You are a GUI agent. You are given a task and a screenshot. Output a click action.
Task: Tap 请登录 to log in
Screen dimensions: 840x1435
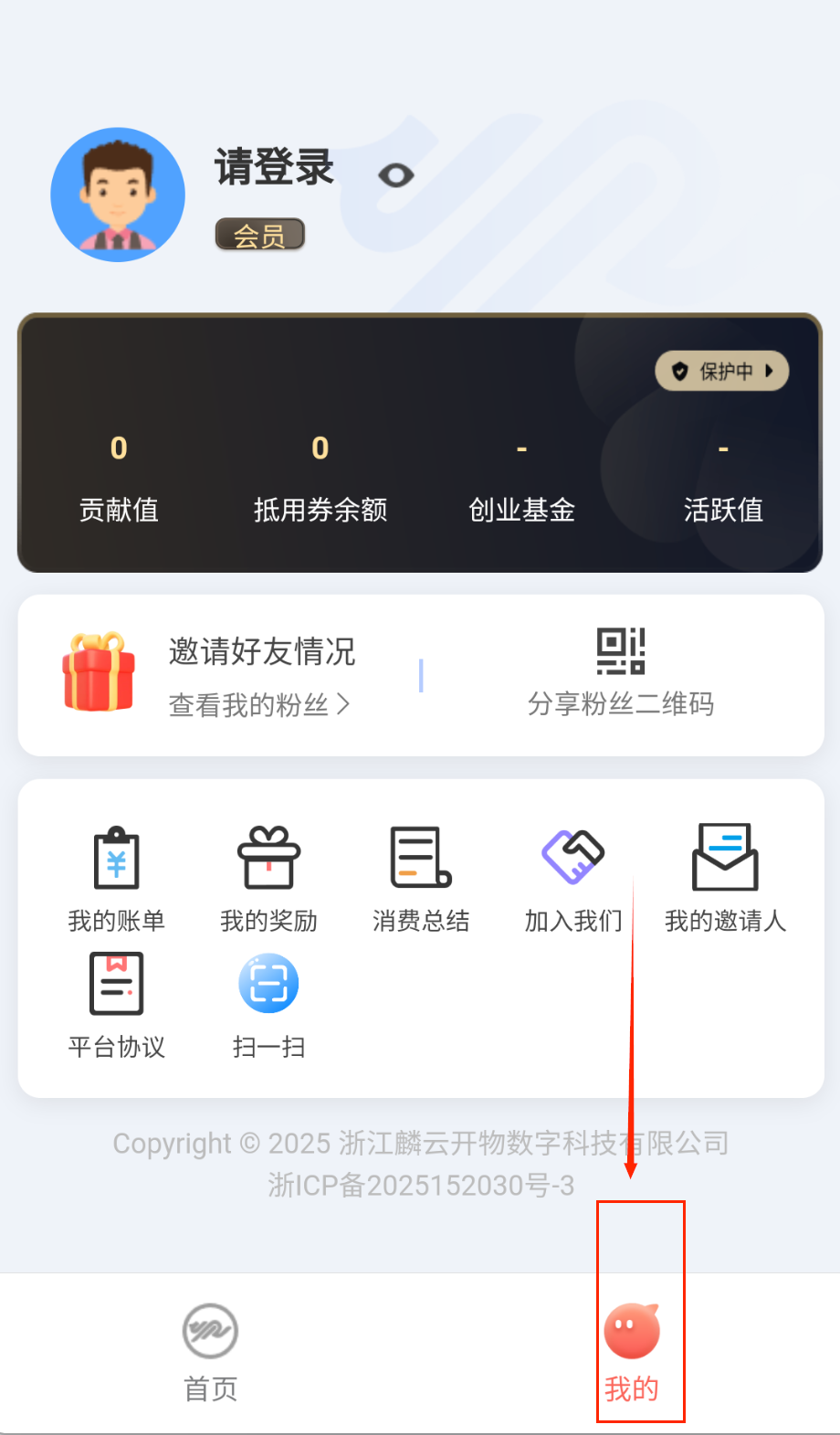[x=274, y=168]
